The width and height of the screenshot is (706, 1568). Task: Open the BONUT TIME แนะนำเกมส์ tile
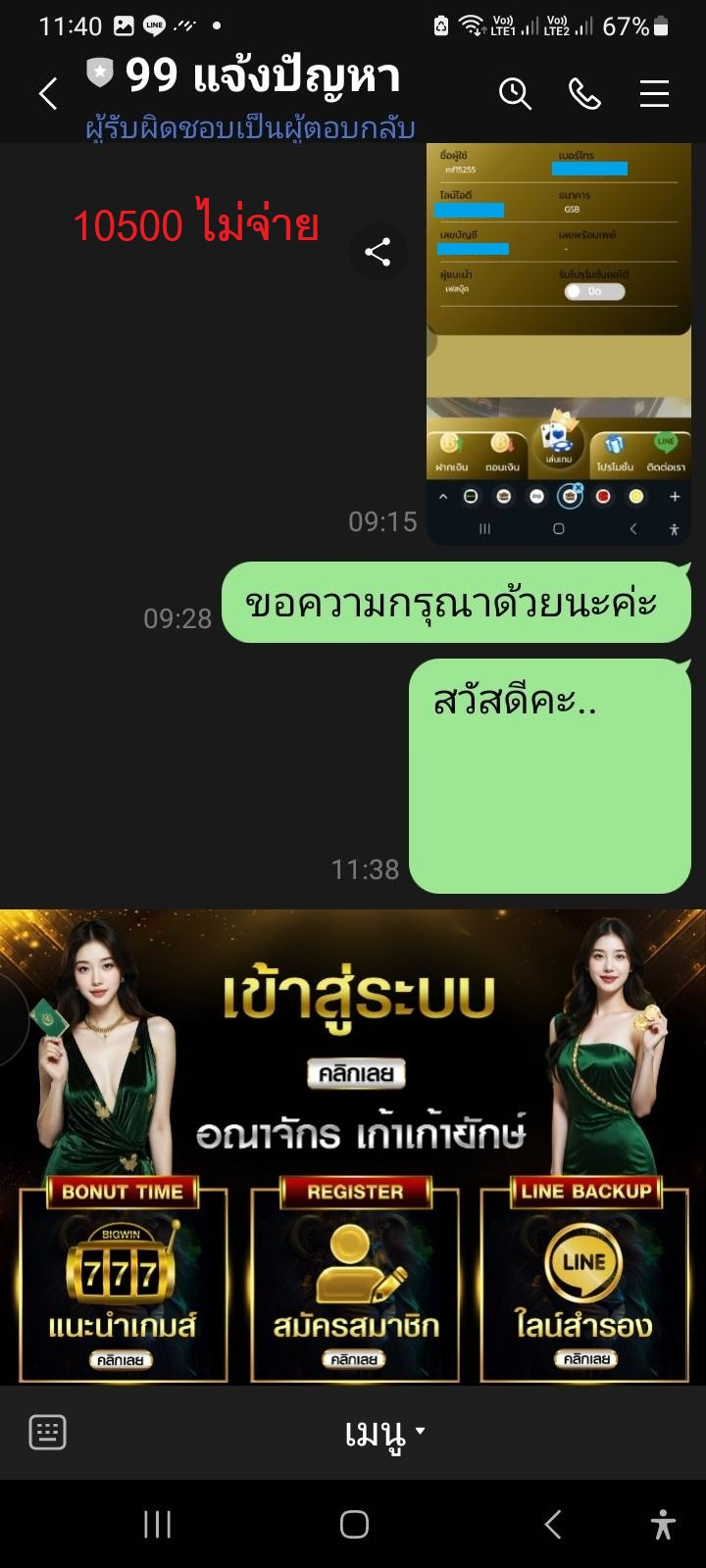tap(123, 1280)
